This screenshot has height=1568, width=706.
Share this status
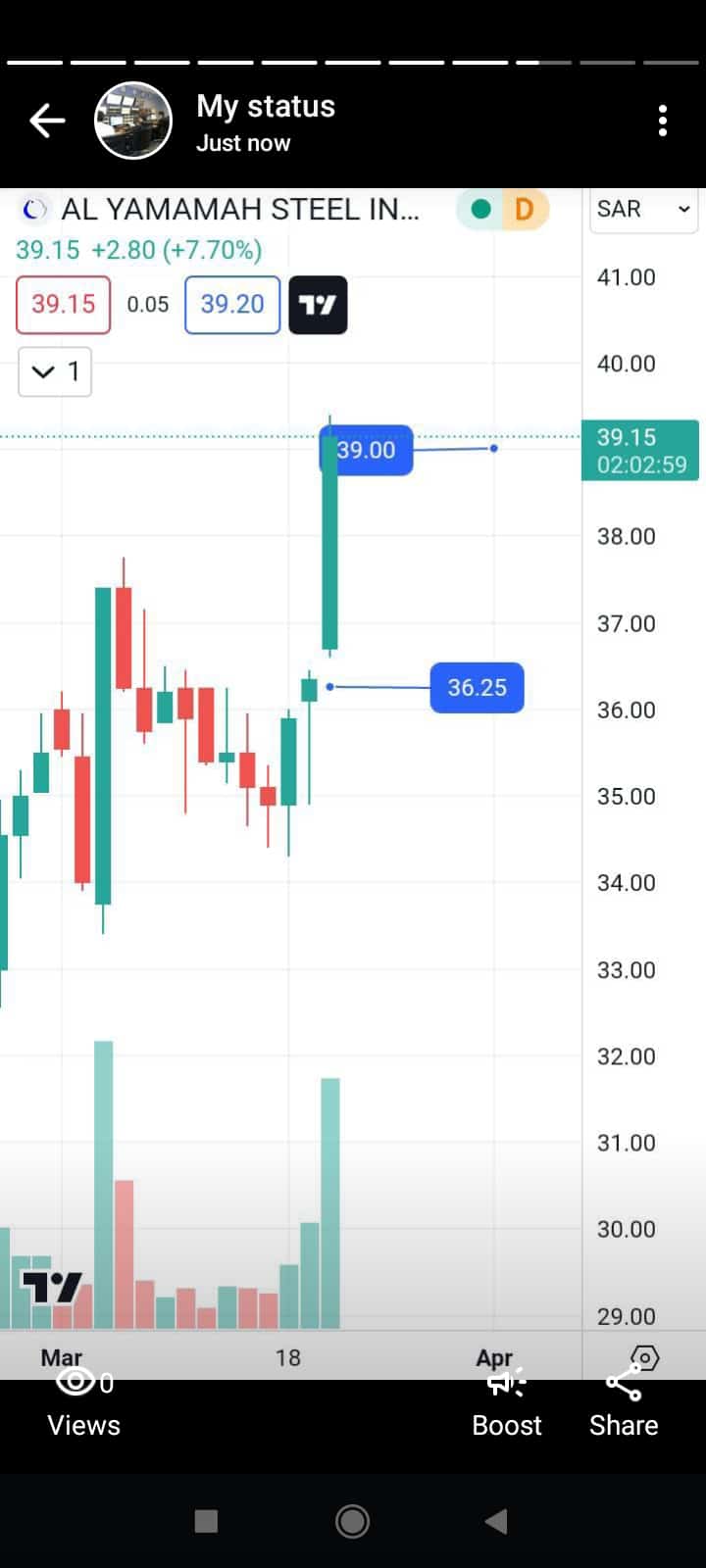tap(624, 1403)
